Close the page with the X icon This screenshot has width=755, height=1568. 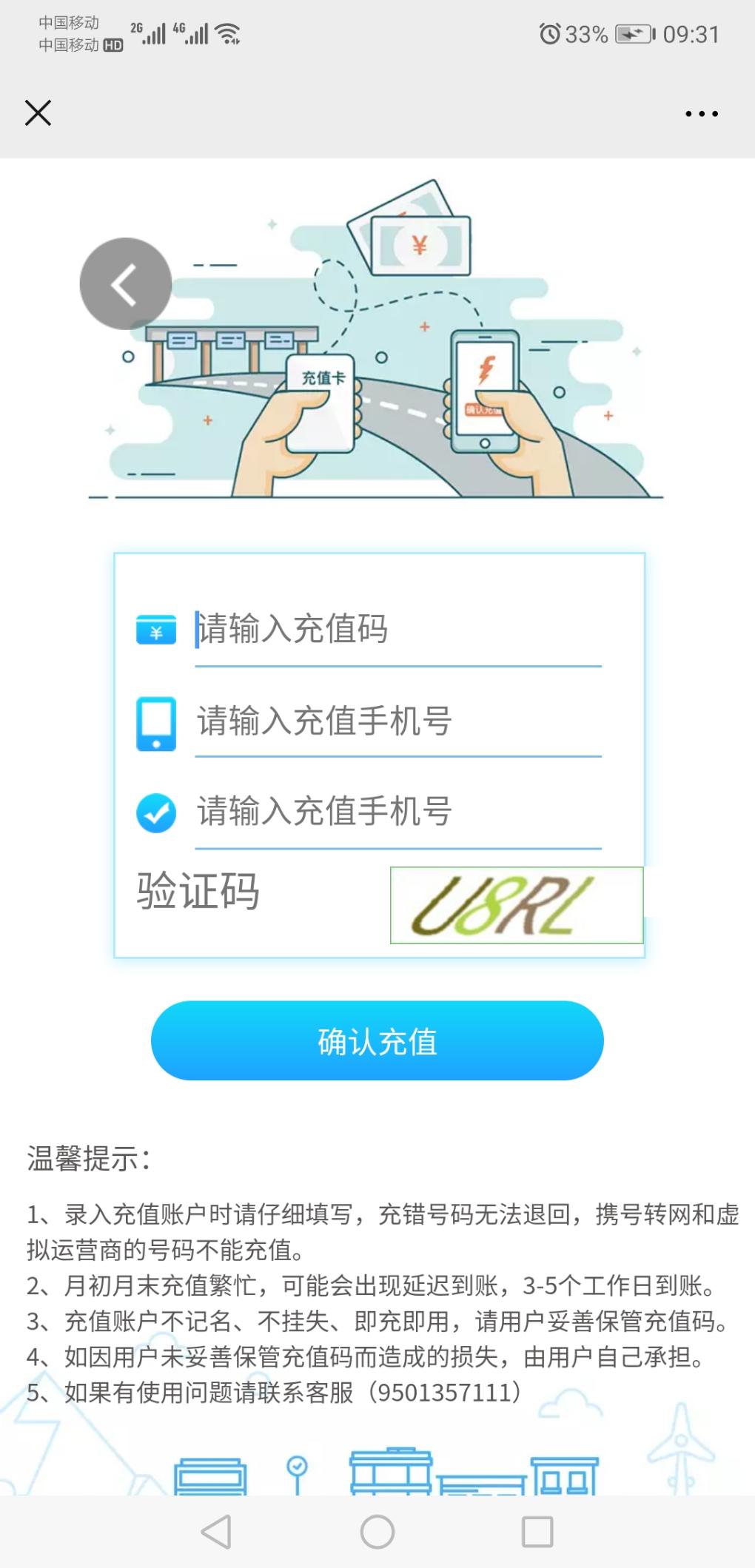38,113
